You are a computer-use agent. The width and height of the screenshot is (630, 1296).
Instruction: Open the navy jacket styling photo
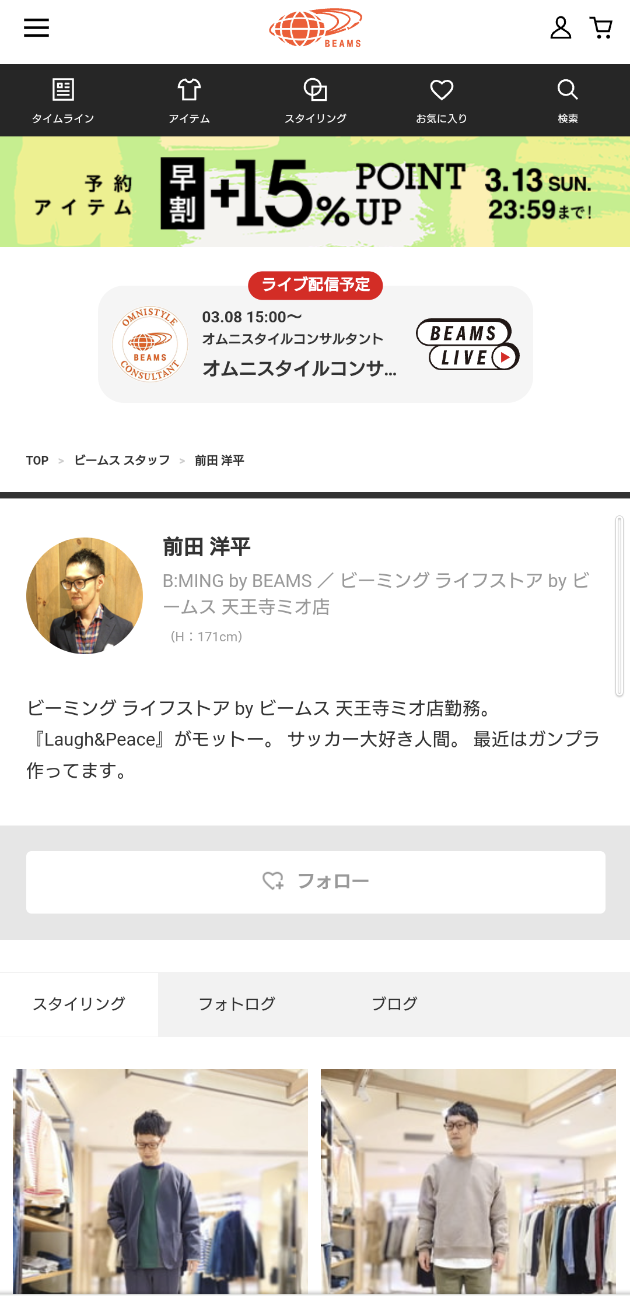160,1180
